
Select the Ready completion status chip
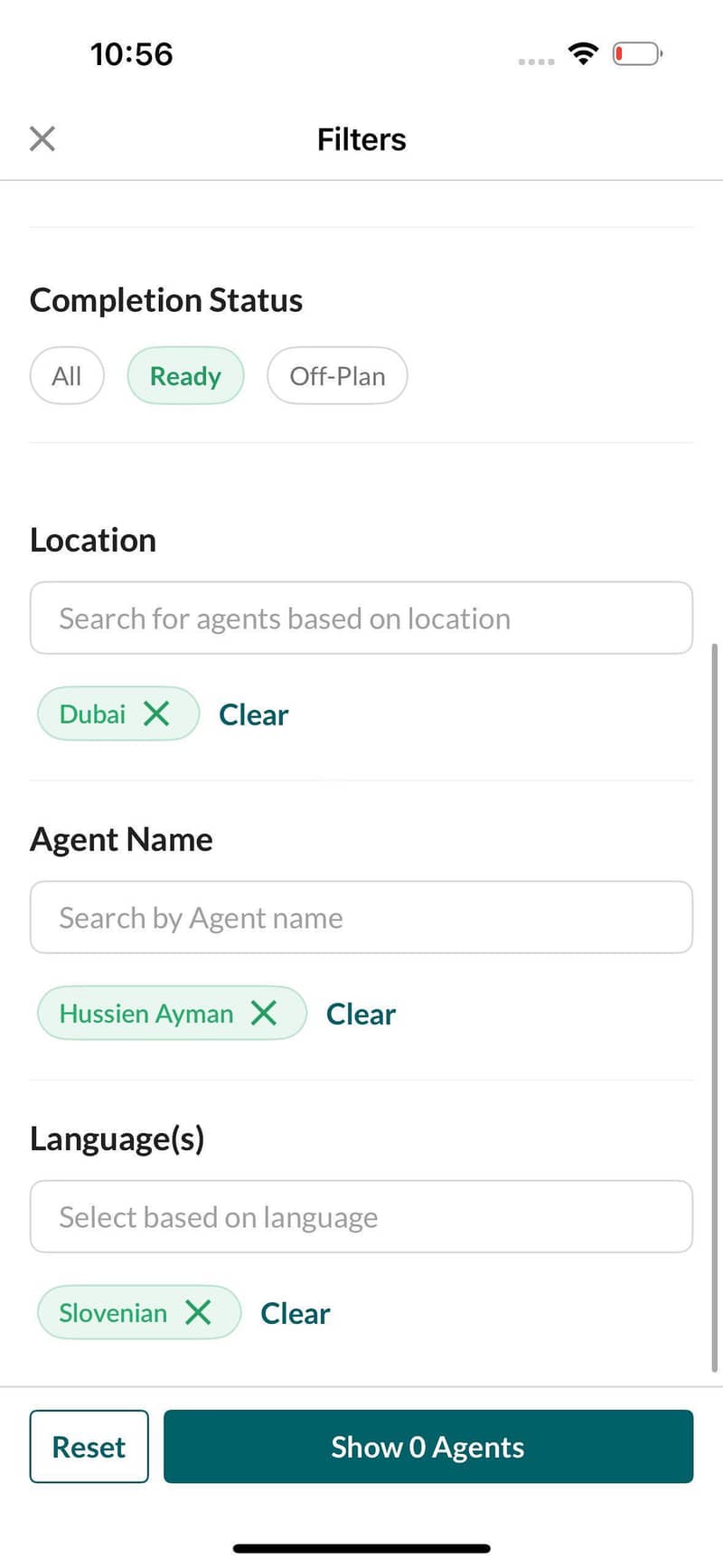[185, 375]
